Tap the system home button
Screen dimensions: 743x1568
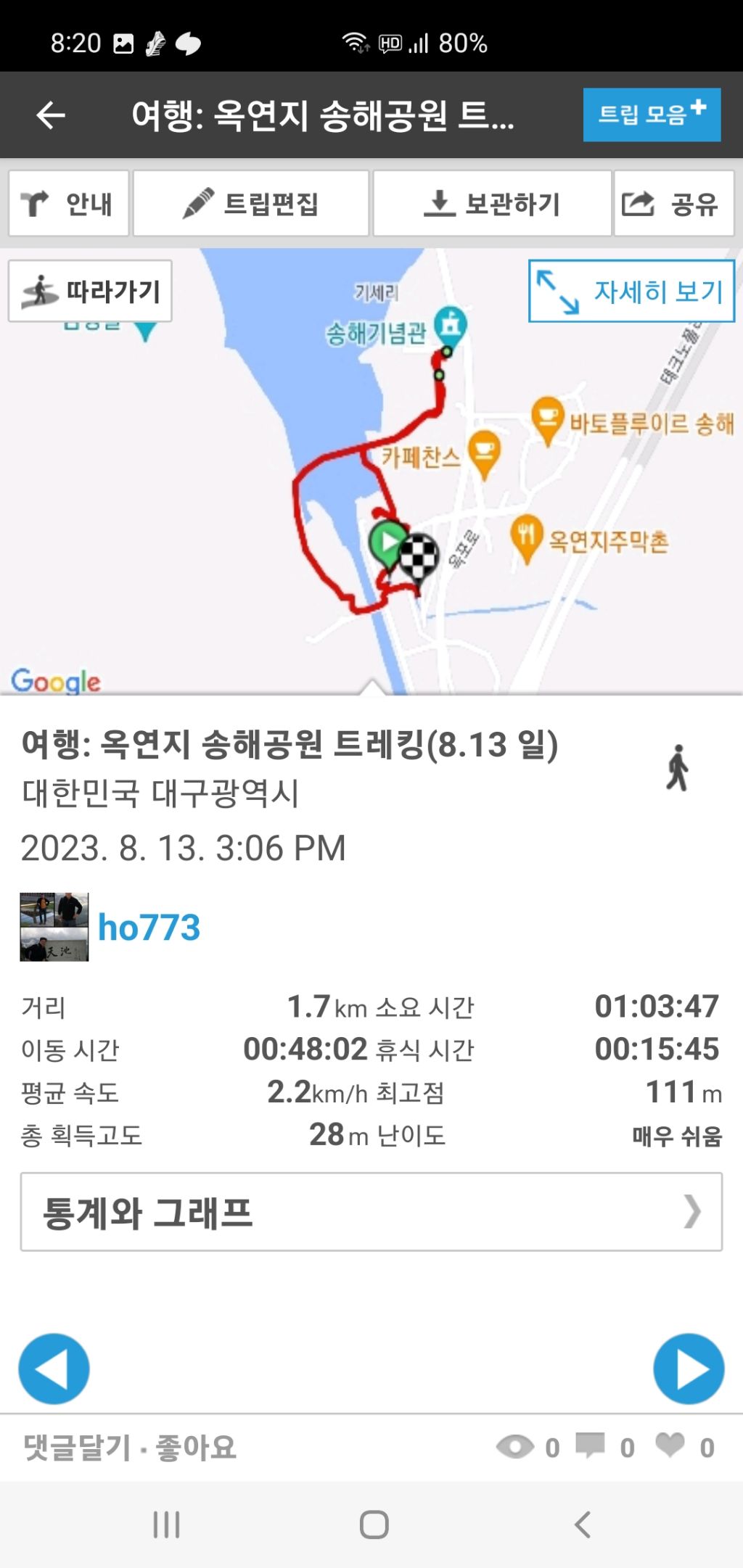(x=374, y=1524)
